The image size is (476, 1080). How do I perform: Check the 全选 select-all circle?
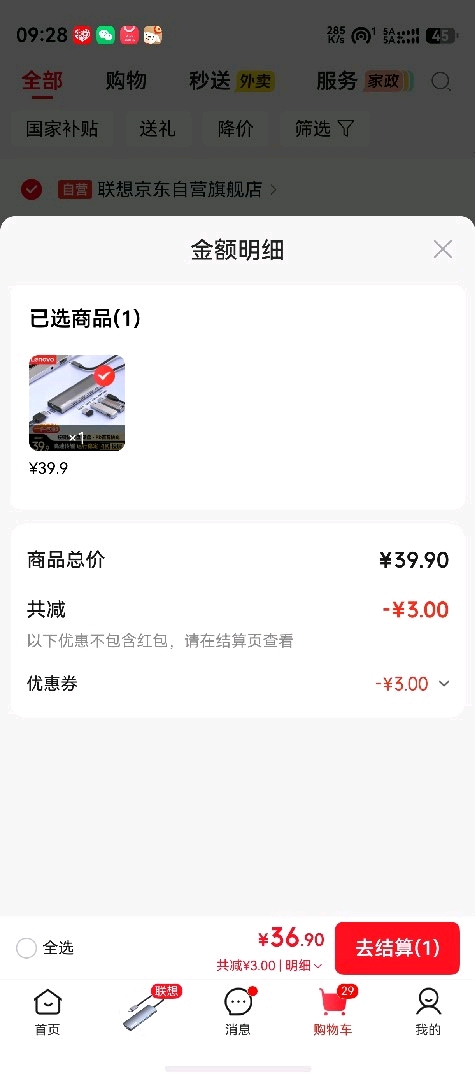[x=26, y=948]
